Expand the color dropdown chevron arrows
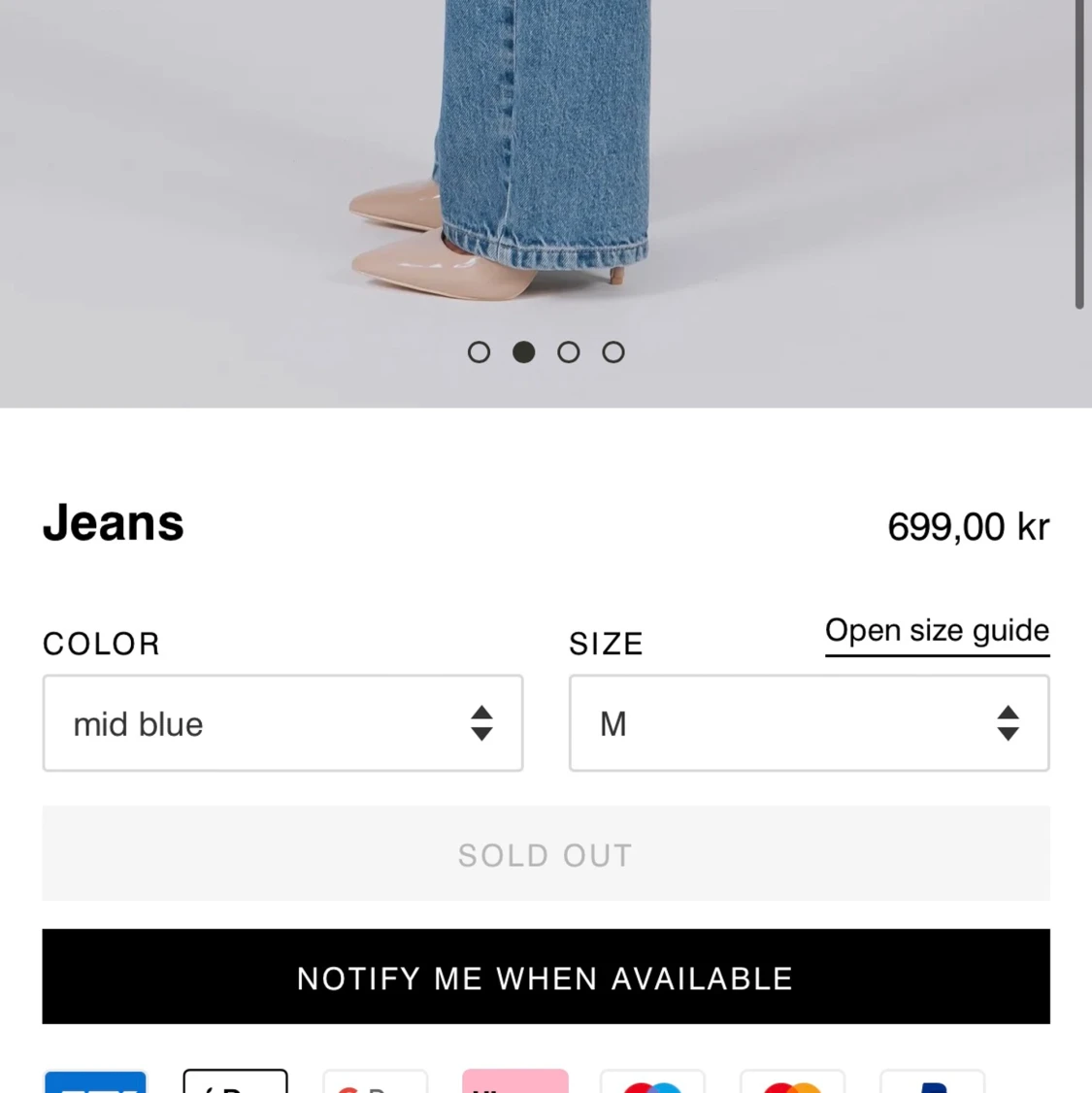1092x1093 pixels. click(482, 723)
